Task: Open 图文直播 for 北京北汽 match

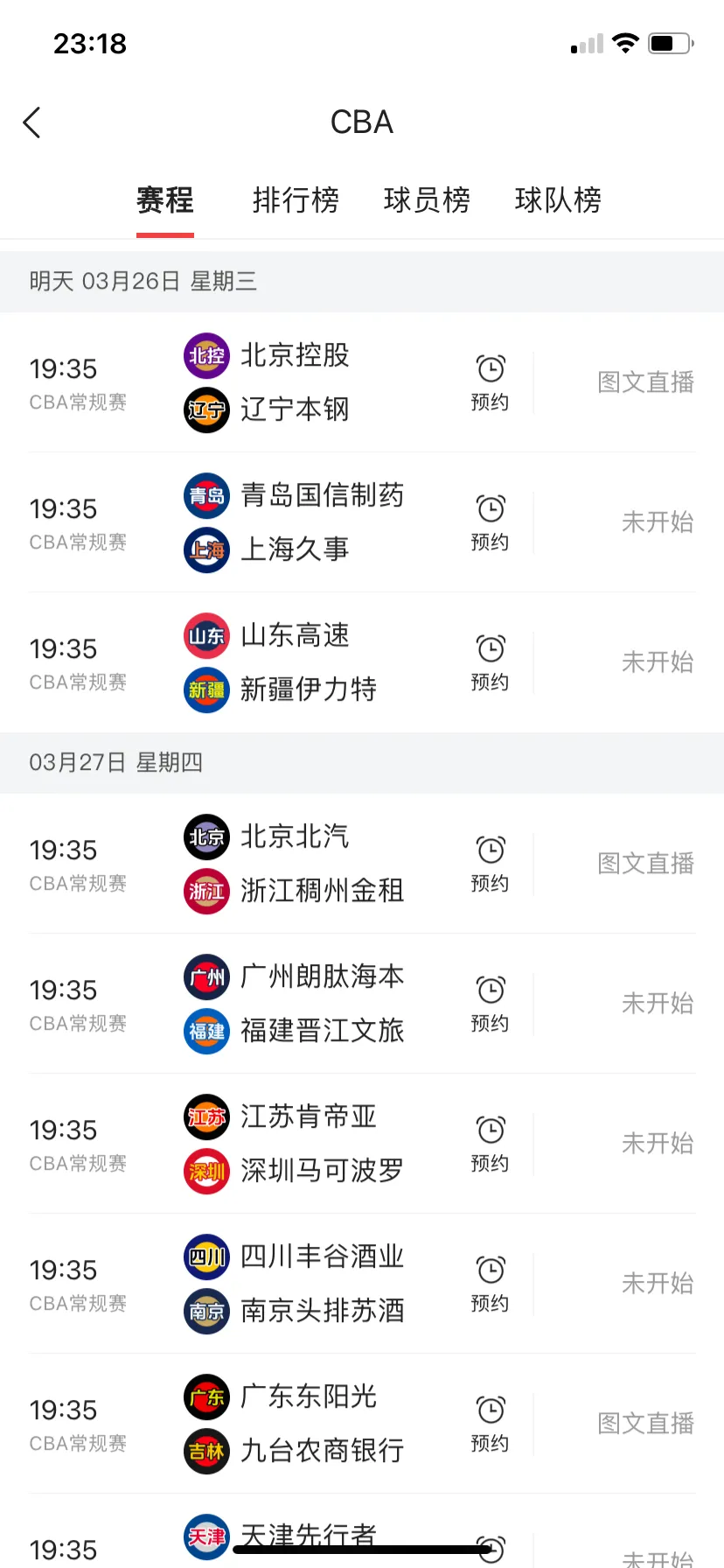Action: [x=646, y=864]
